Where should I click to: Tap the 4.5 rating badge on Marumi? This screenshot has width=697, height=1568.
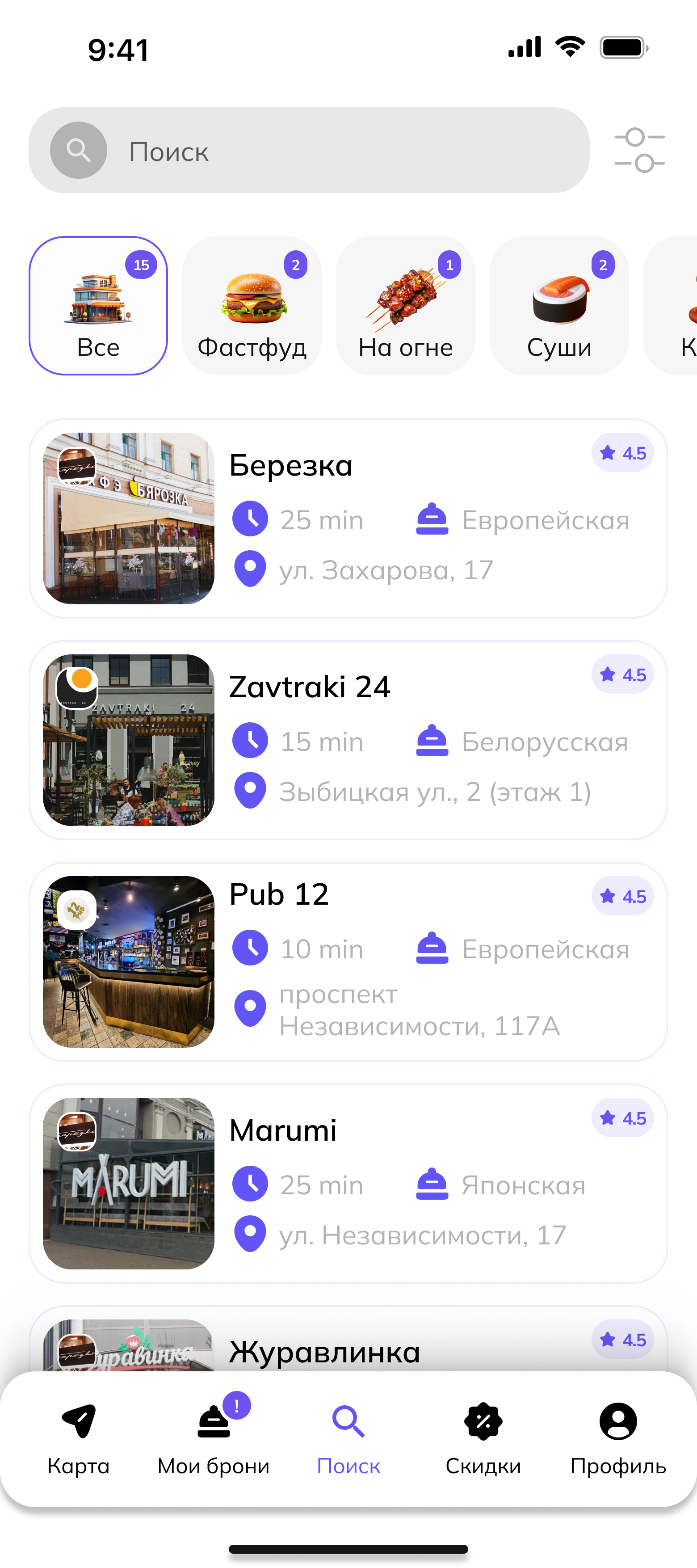622,1117
